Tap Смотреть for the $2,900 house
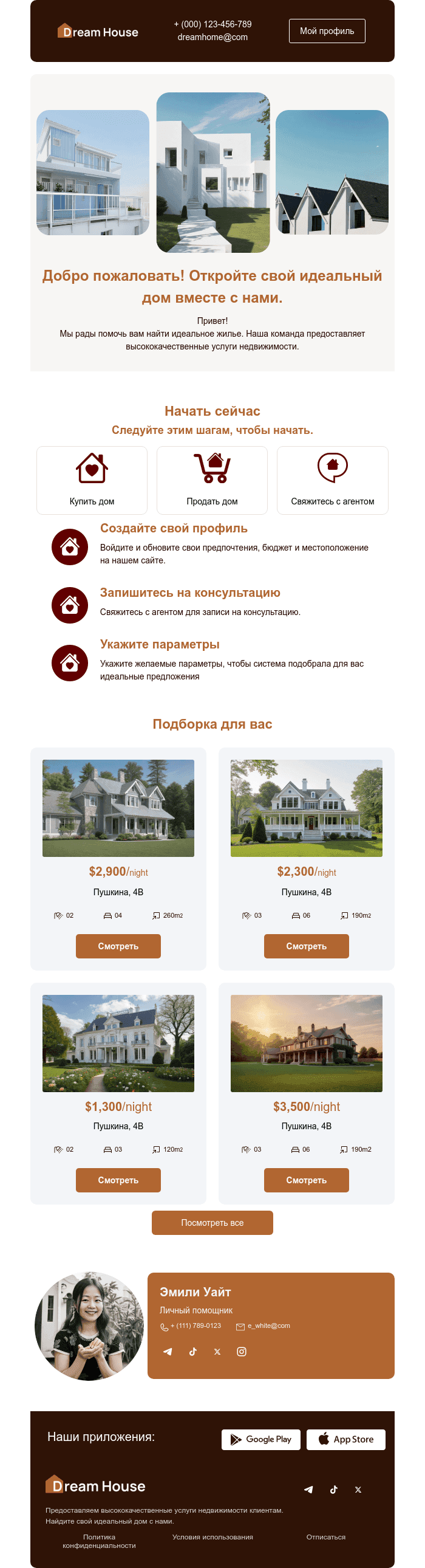This screenshot has height=1568, width=425. pos(118,946)
